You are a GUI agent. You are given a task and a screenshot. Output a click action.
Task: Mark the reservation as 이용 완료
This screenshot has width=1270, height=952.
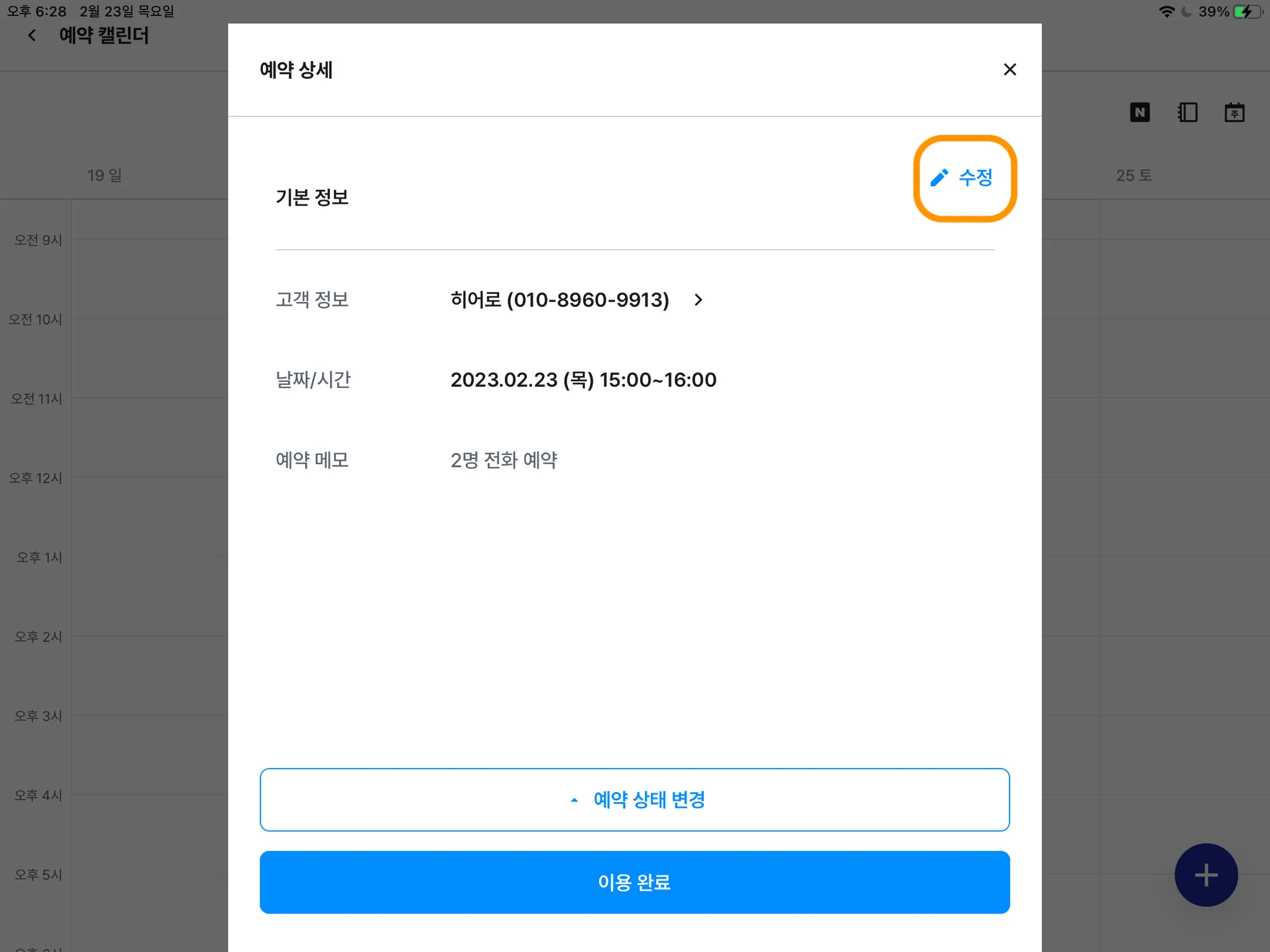coord(634,882)
